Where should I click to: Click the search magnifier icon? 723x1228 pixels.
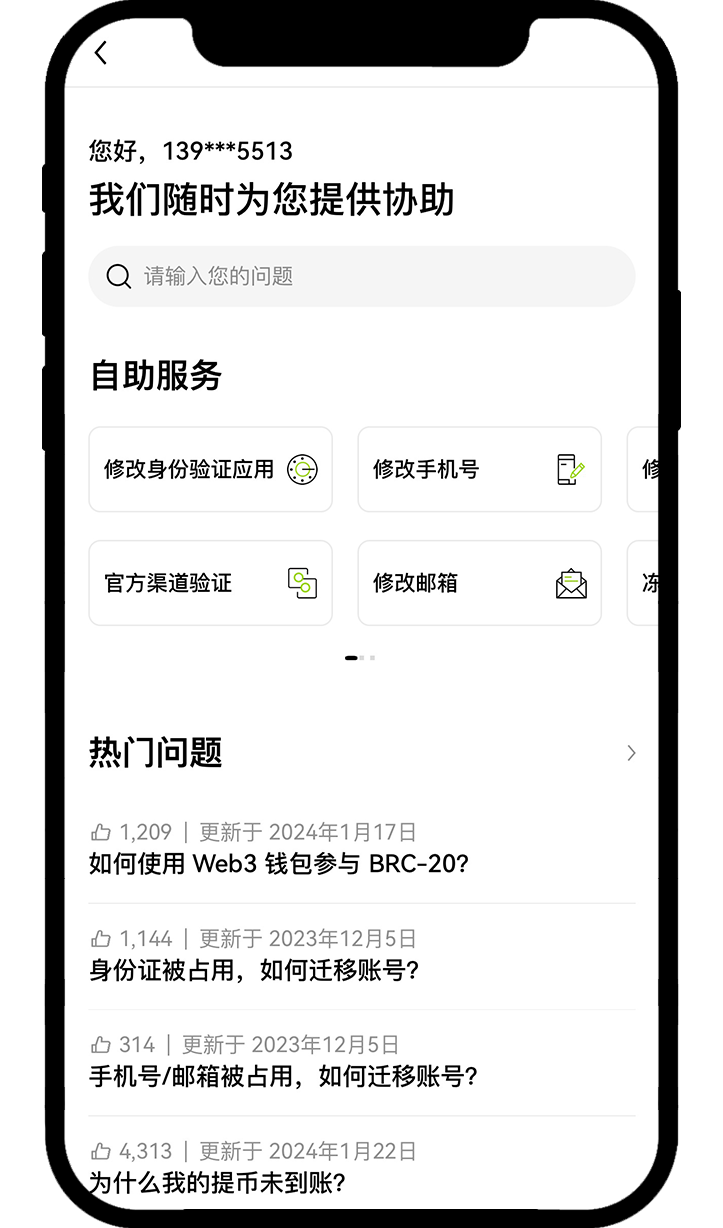point(120,276)
